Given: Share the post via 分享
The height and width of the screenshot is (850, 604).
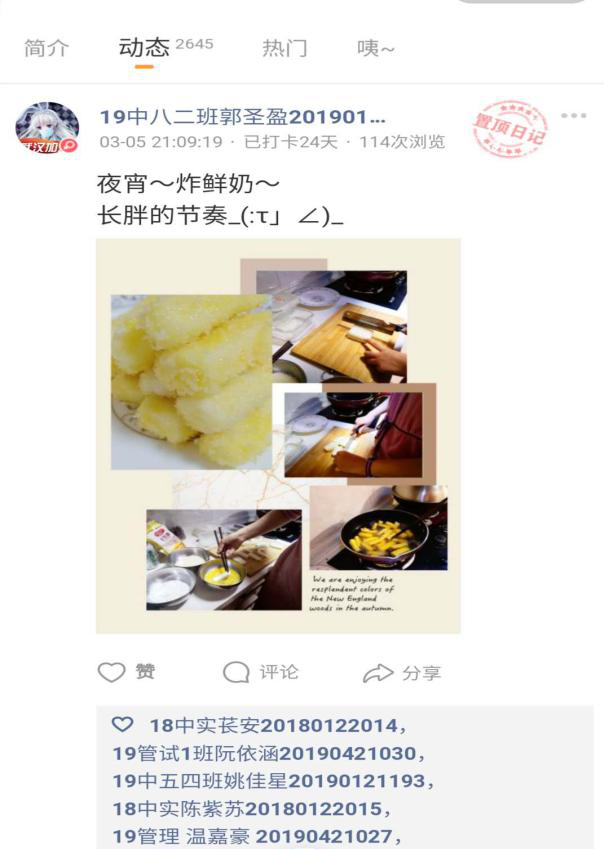Looking at the screenshot, I should [x=402, y=673].
